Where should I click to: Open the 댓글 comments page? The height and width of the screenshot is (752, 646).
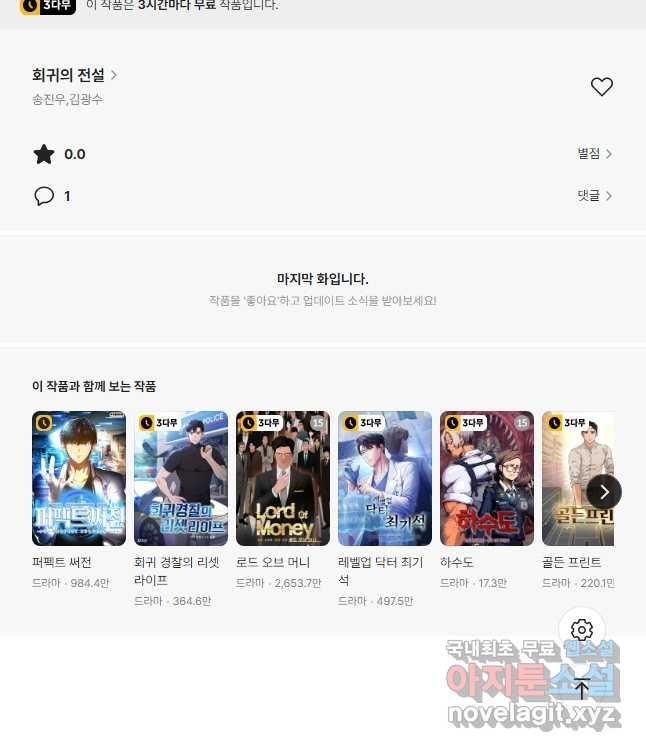coord(594,196)
